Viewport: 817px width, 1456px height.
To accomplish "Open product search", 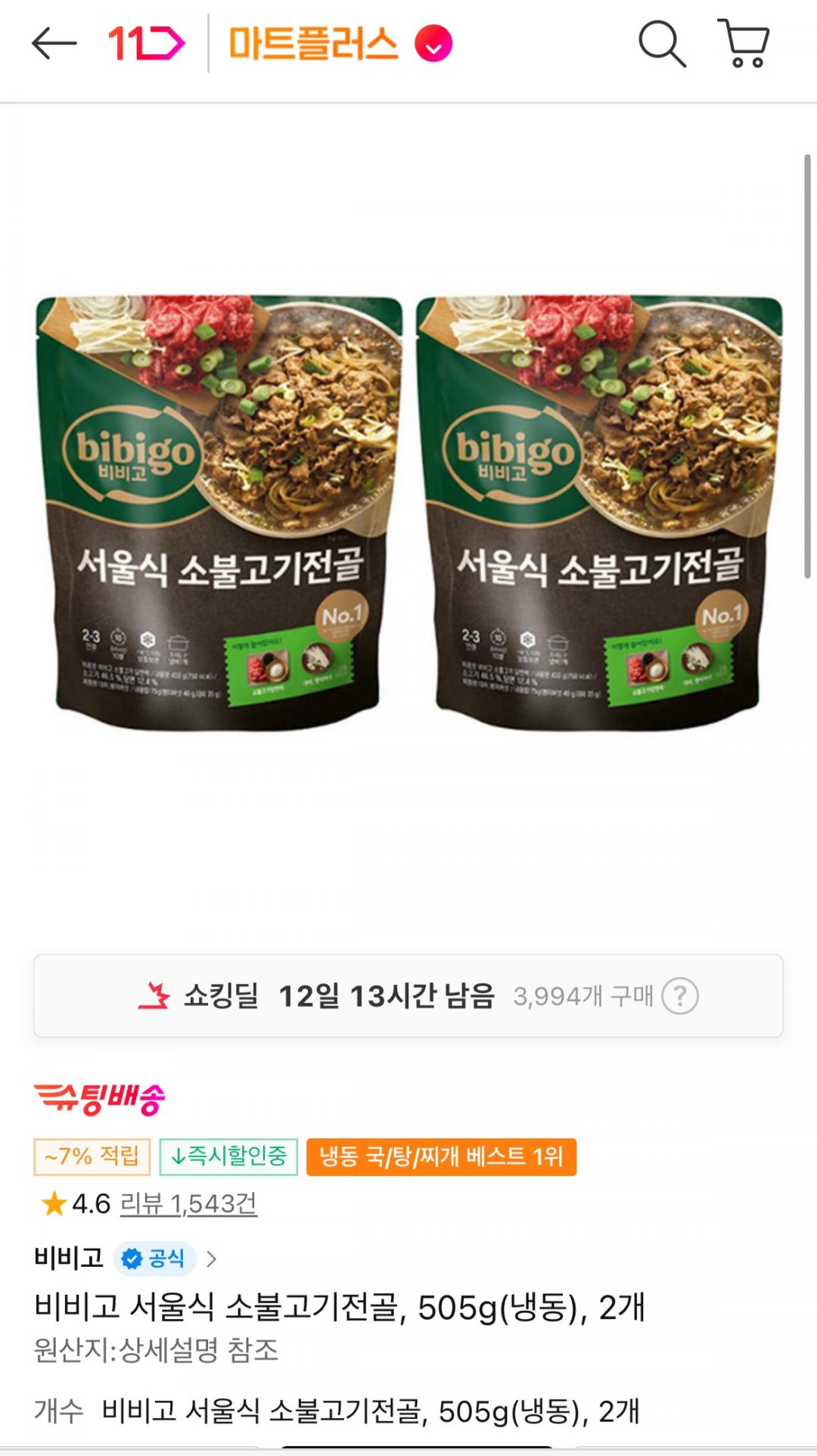I will click(x=661, y=44).
